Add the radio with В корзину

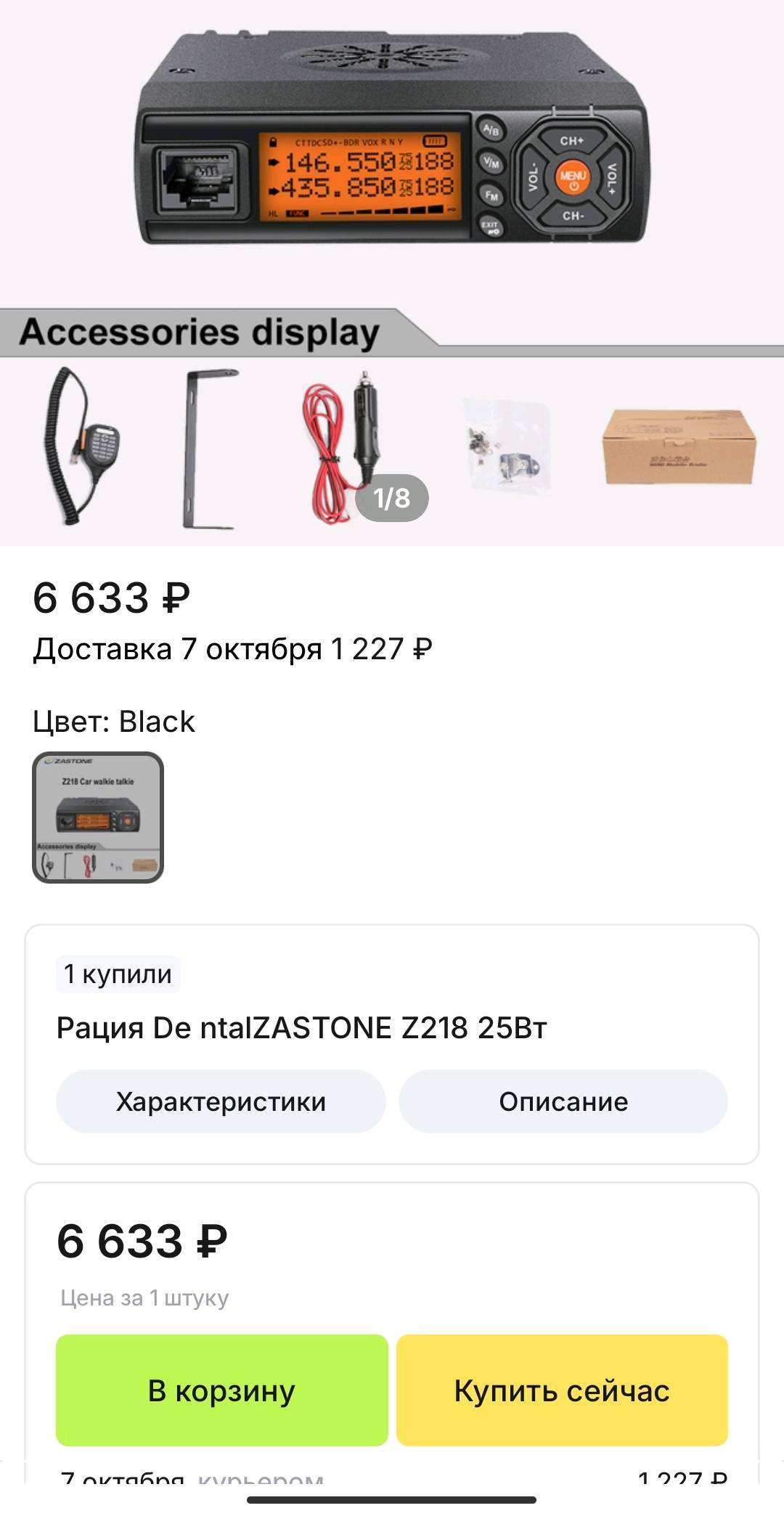point(221,1390)
